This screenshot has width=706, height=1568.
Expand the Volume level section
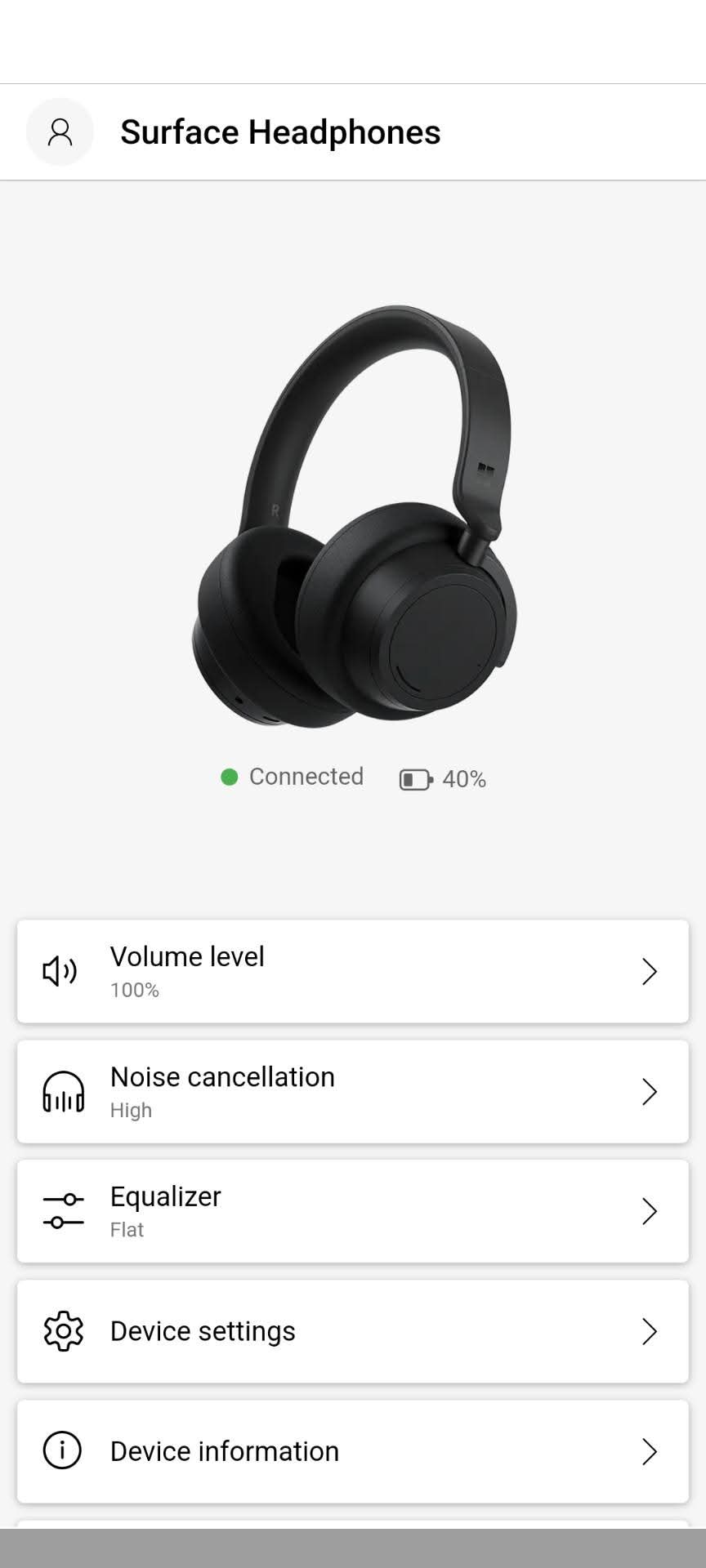coord(650,971)
